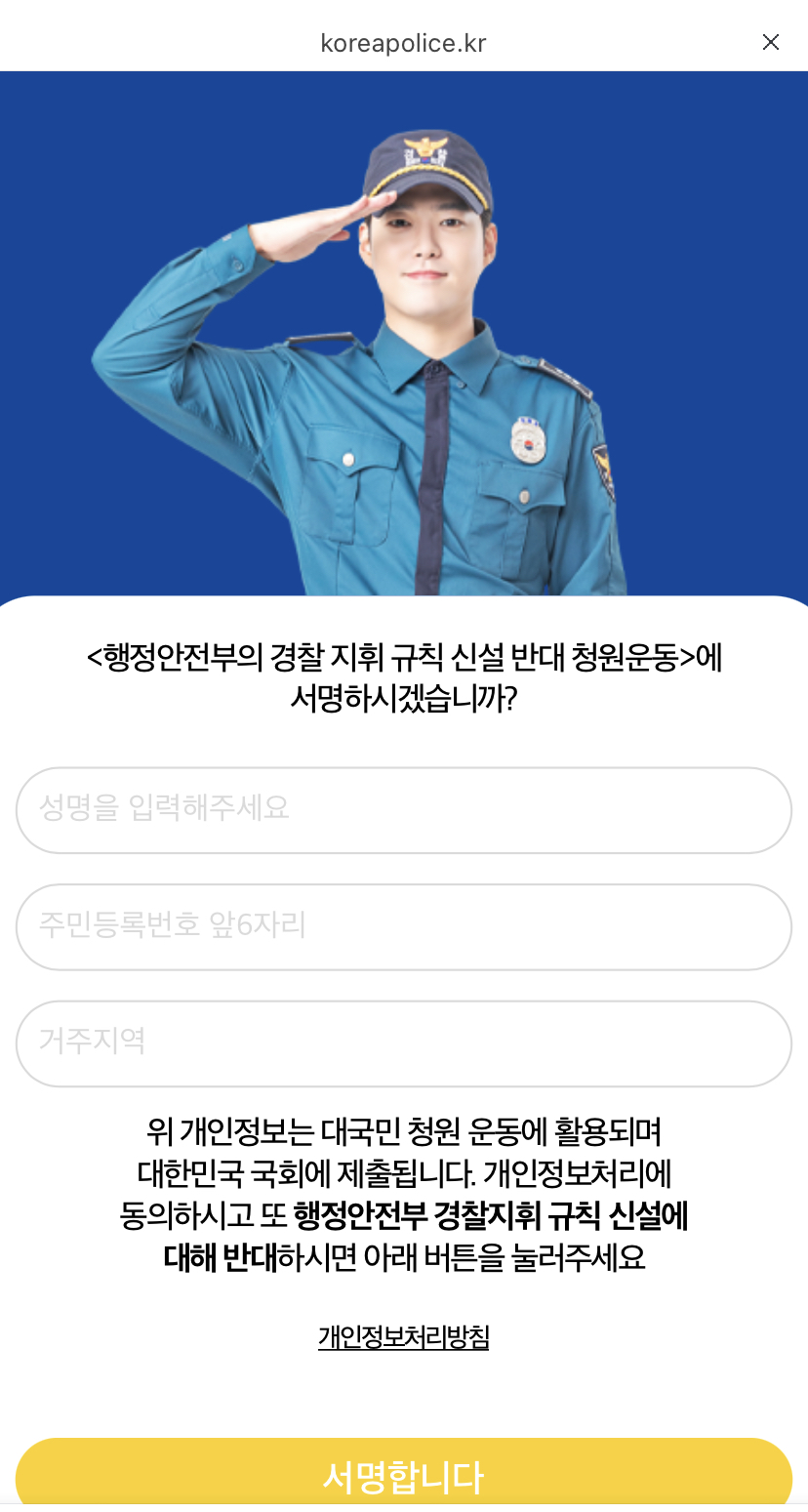The image size is (808, 1512).
Task: Select the 거주지역 residence field
Action: pos(404,1043)
